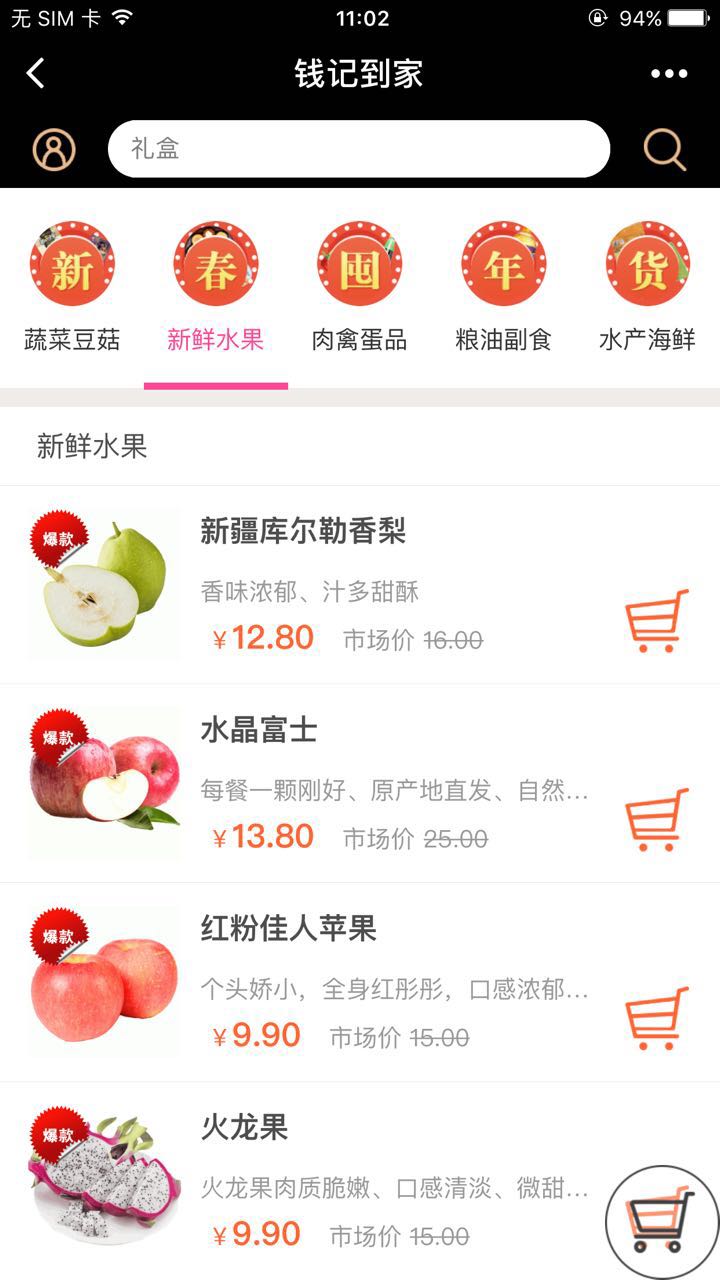The height and width of the screenshot is (1280, 720).
Task: Go back using the header arrow
Action: tap(36, 73)
